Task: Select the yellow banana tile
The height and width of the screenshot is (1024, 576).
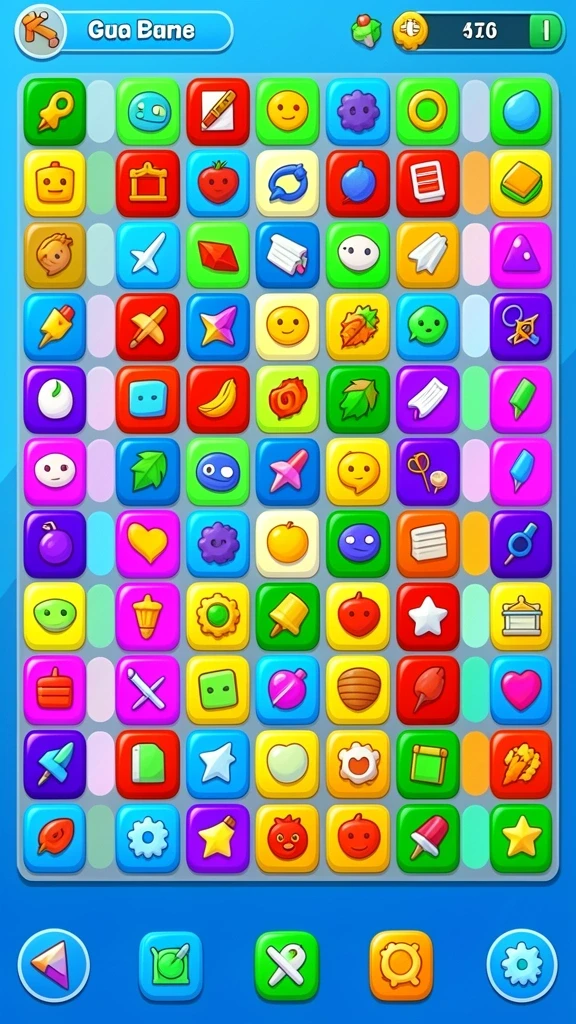Action: pos(218,399)
